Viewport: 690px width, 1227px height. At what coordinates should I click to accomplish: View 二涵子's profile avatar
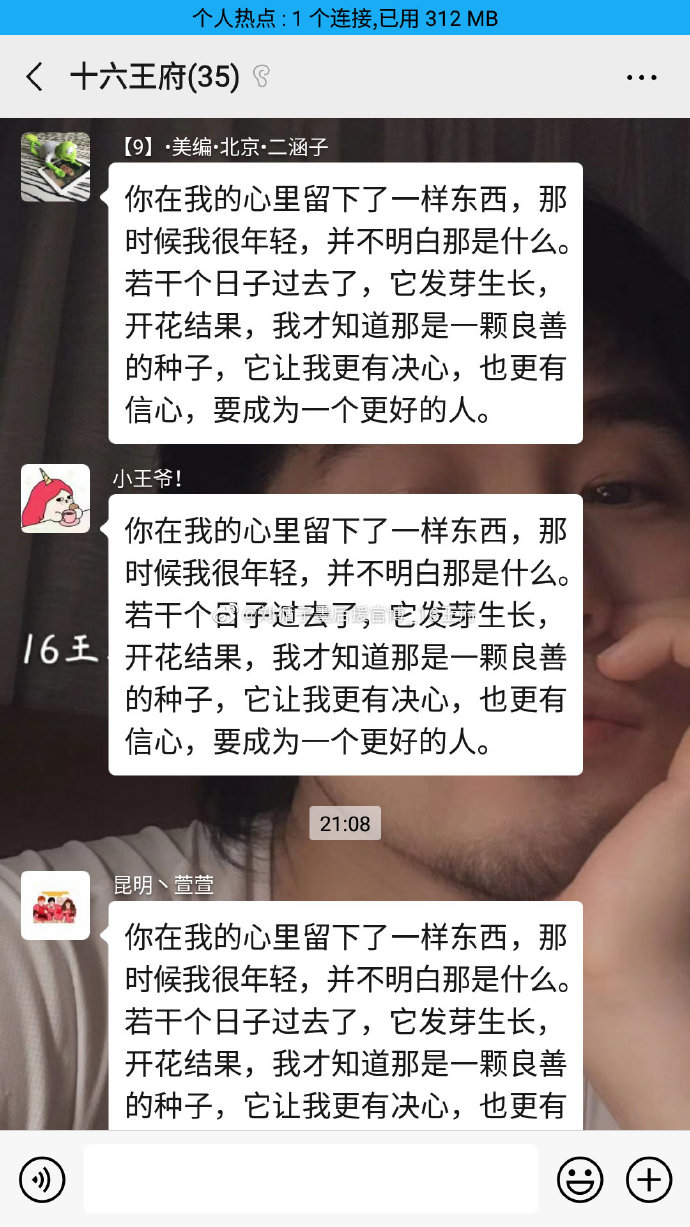pos(56,167)
